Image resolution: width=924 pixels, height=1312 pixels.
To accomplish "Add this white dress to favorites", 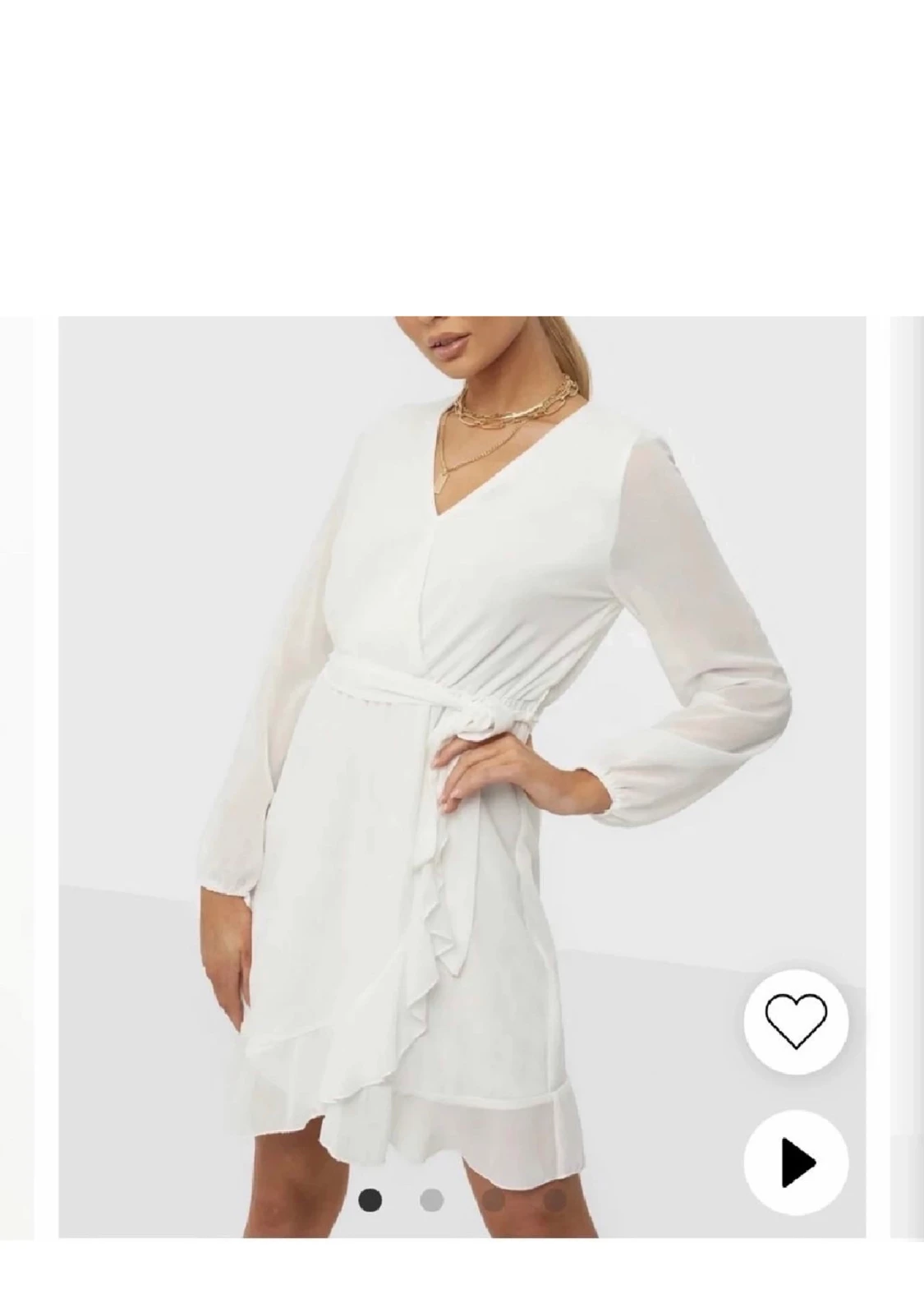I will pos(795,1020).
